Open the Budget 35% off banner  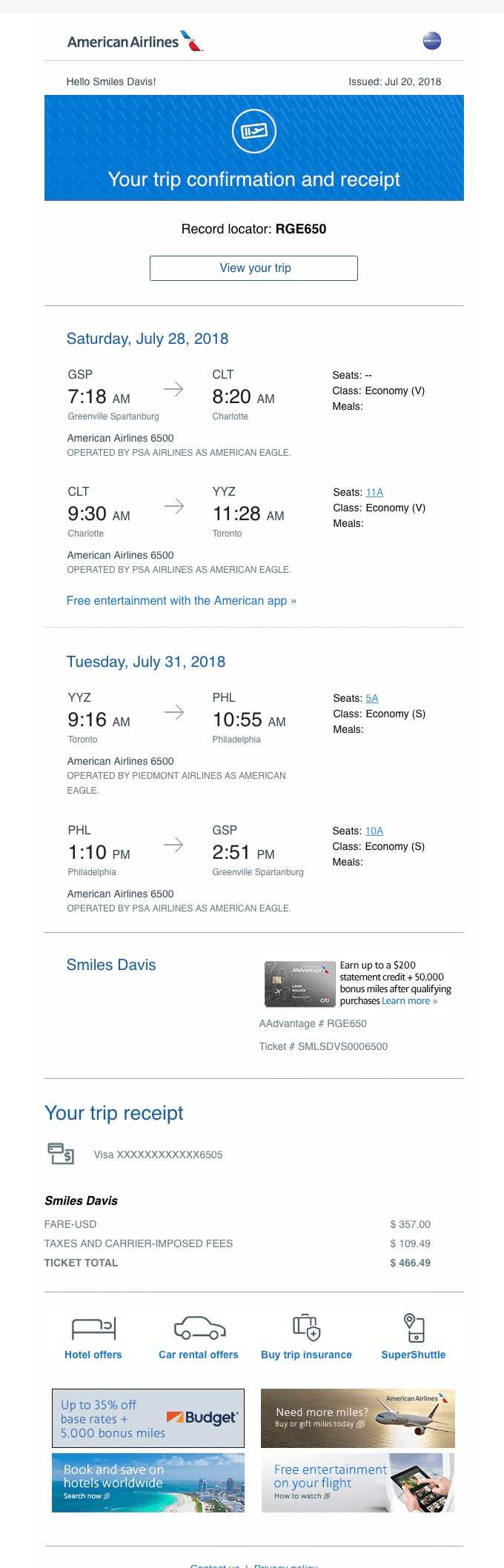(x=148, y=1418)
